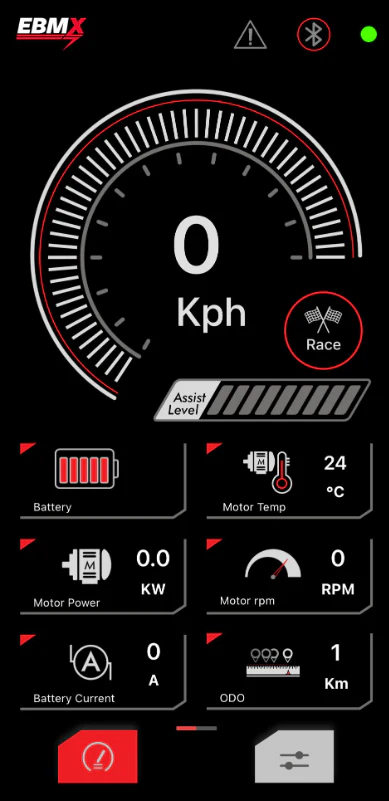Select the Motor Power tile
Viewport: 389px width, 801px height.
[103, 576]
